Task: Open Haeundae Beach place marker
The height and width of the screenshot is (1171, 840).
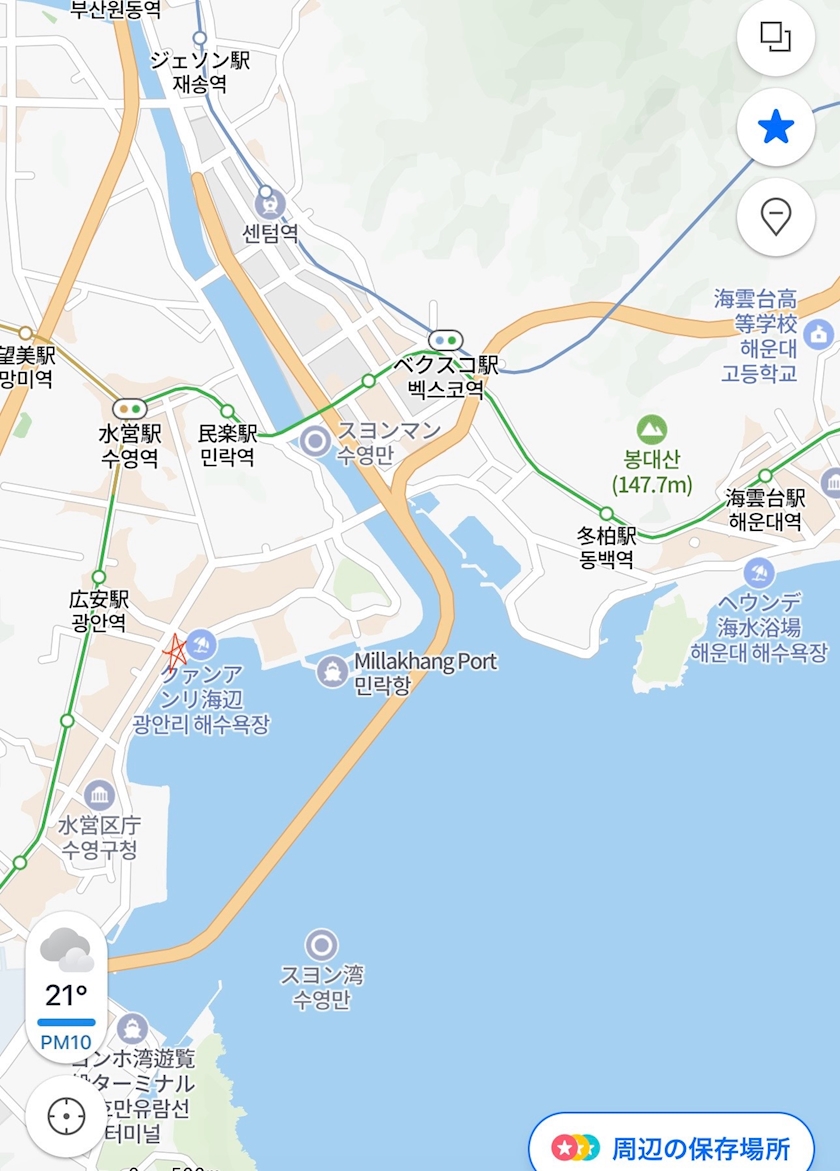Action: 759,574
